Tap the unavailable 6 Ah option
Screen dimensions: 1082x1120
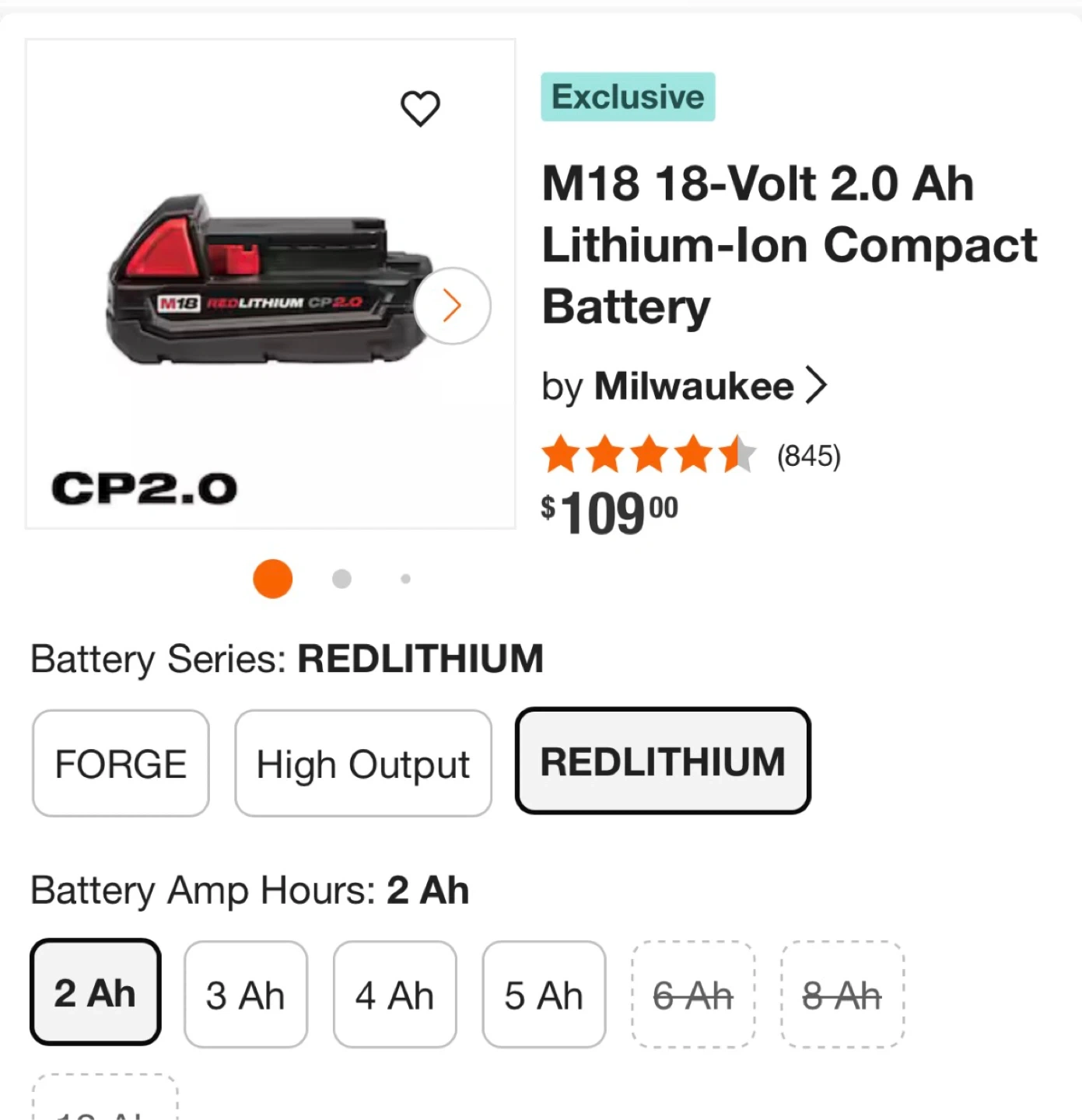coord(693,995)
